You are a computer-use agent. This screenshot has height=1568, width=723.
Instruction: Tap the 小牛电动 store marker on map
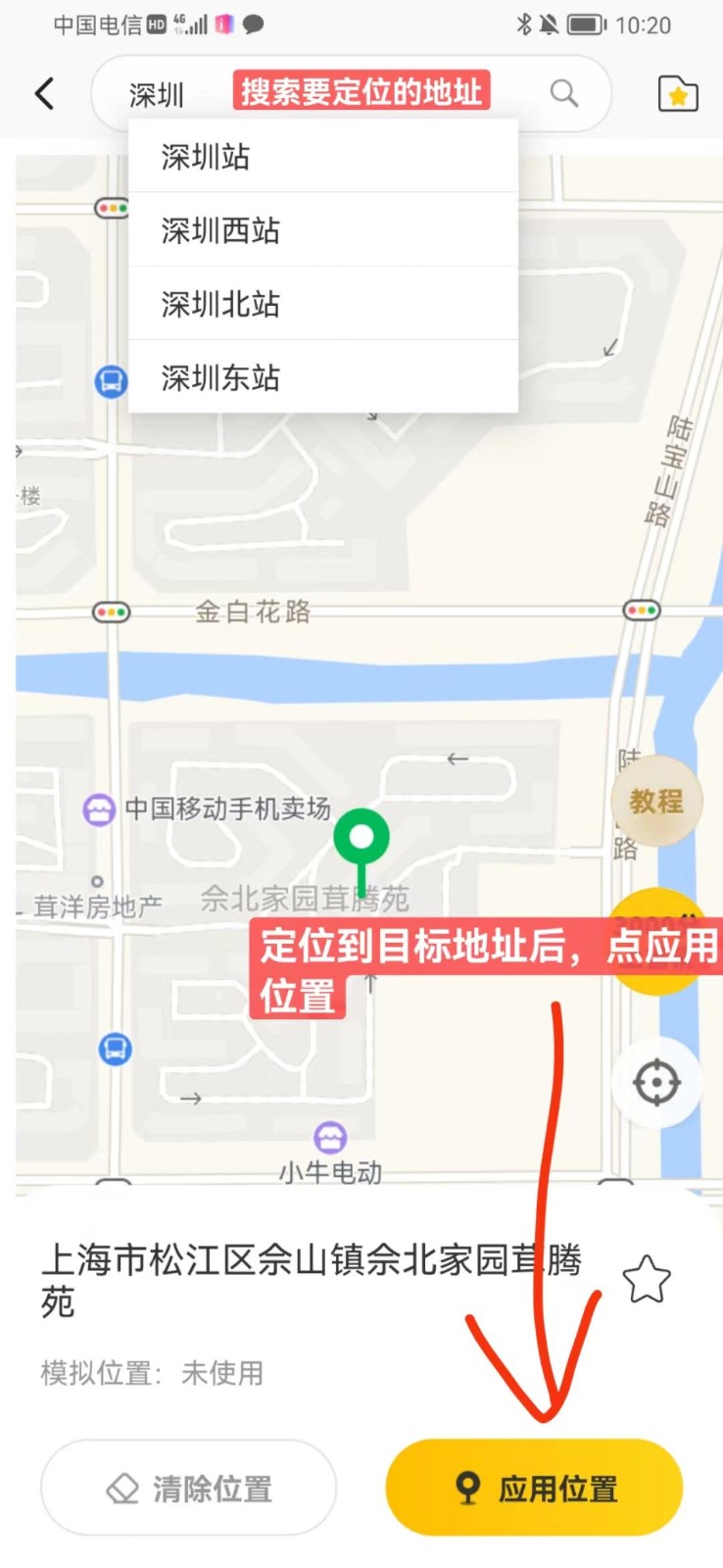tap(328, 1138)
